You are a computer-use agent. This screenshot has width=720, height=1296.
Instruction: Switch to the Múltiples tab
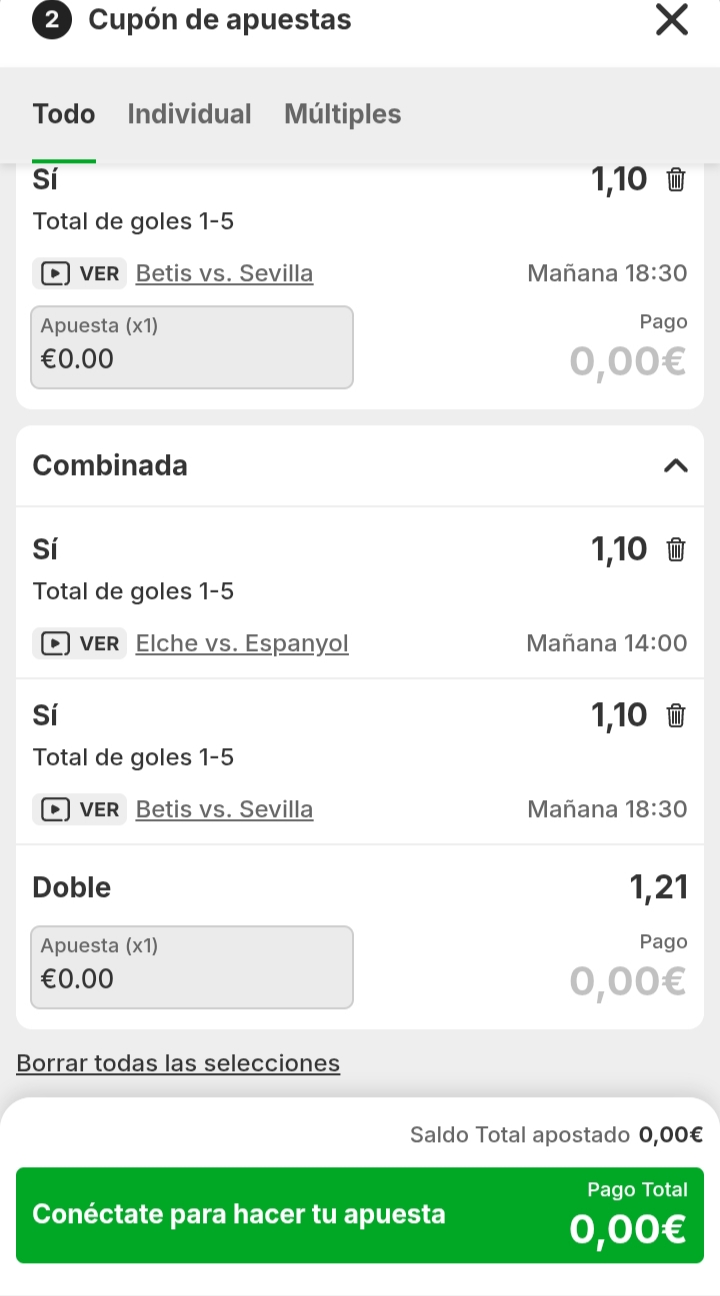point(342,114)
